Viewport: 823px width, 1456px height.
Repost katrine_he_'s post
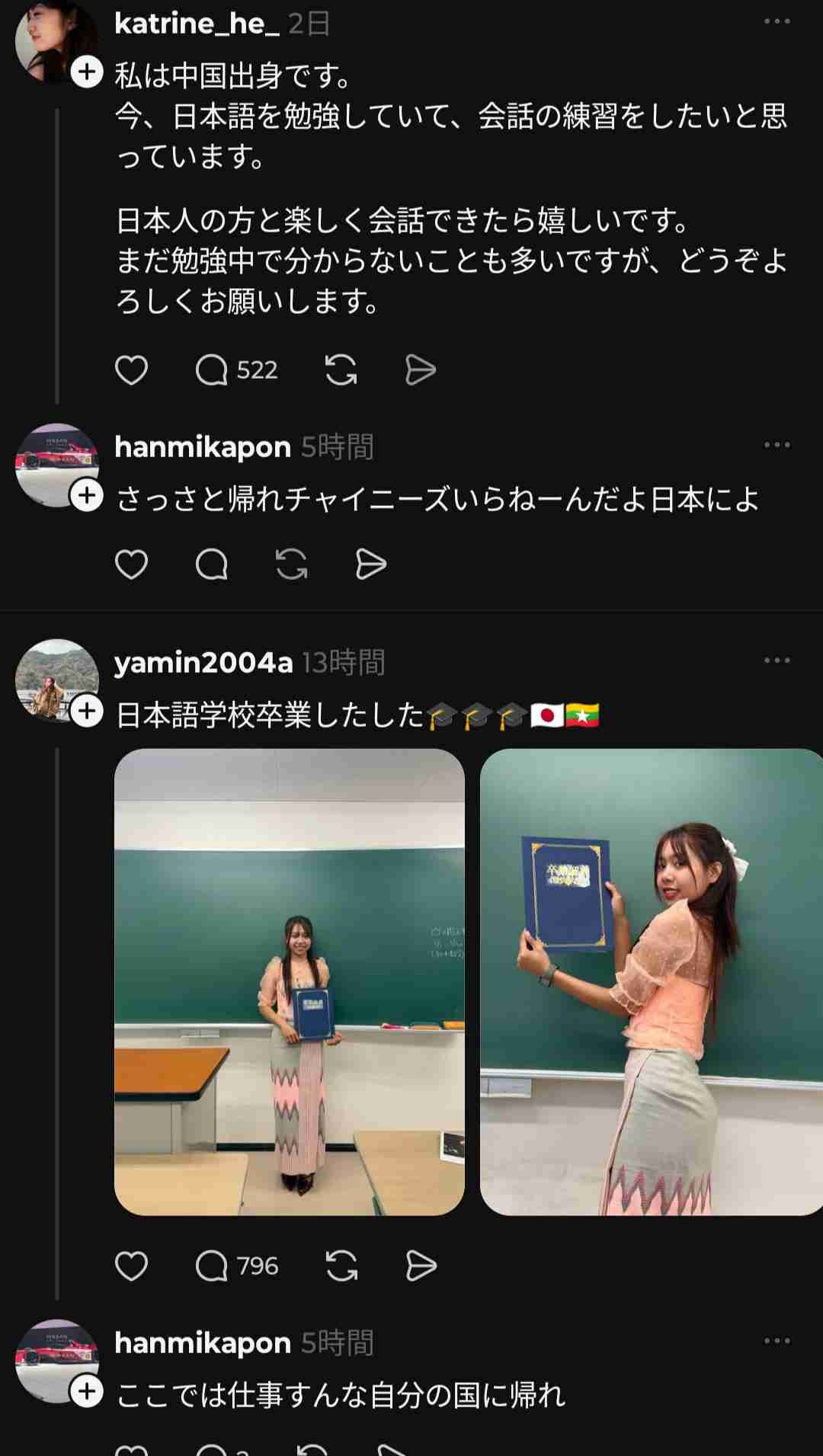[x=341, y=370]
